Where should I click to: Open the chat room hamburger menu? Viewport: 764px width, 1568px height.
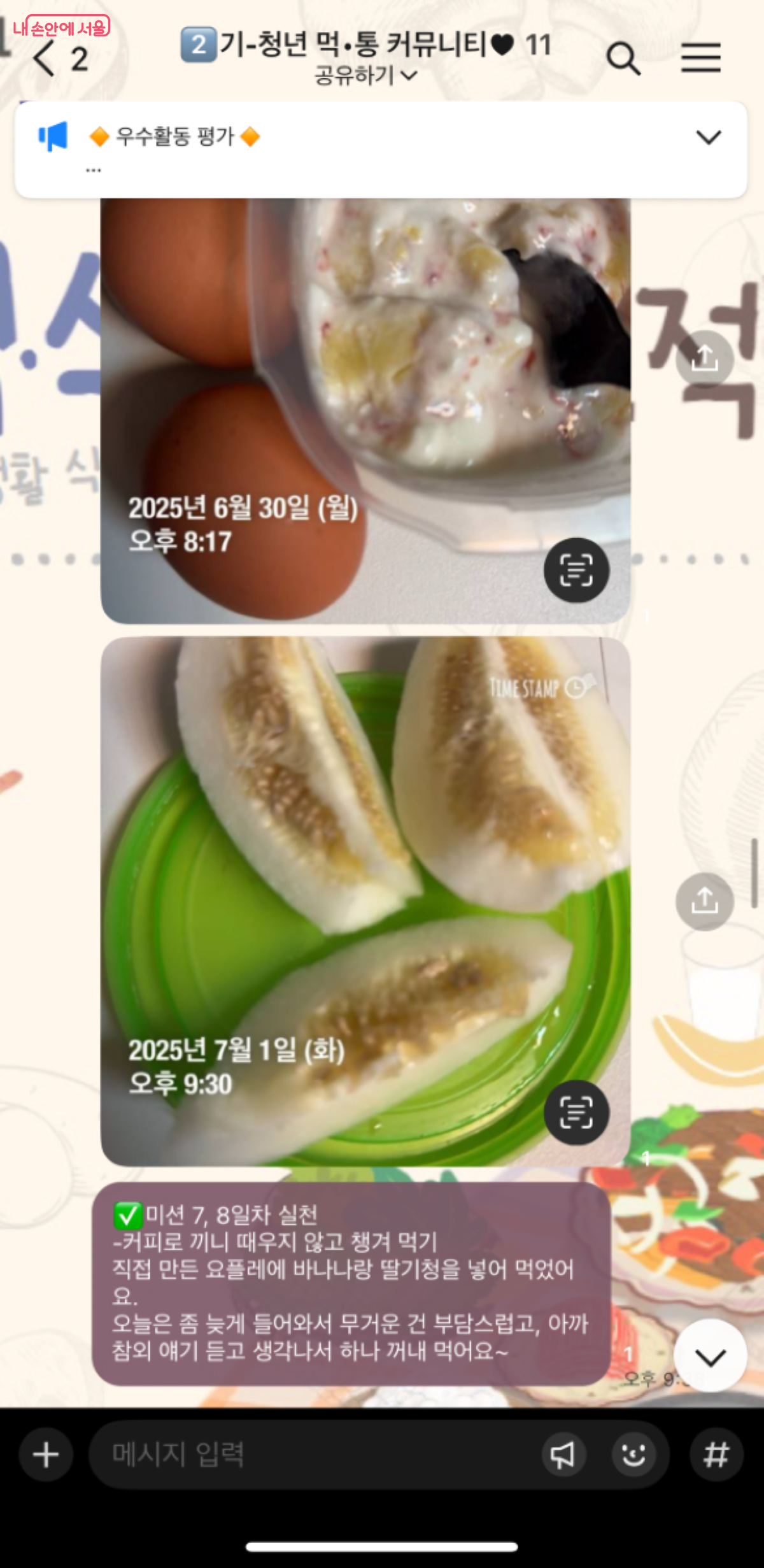pos(700,58)
